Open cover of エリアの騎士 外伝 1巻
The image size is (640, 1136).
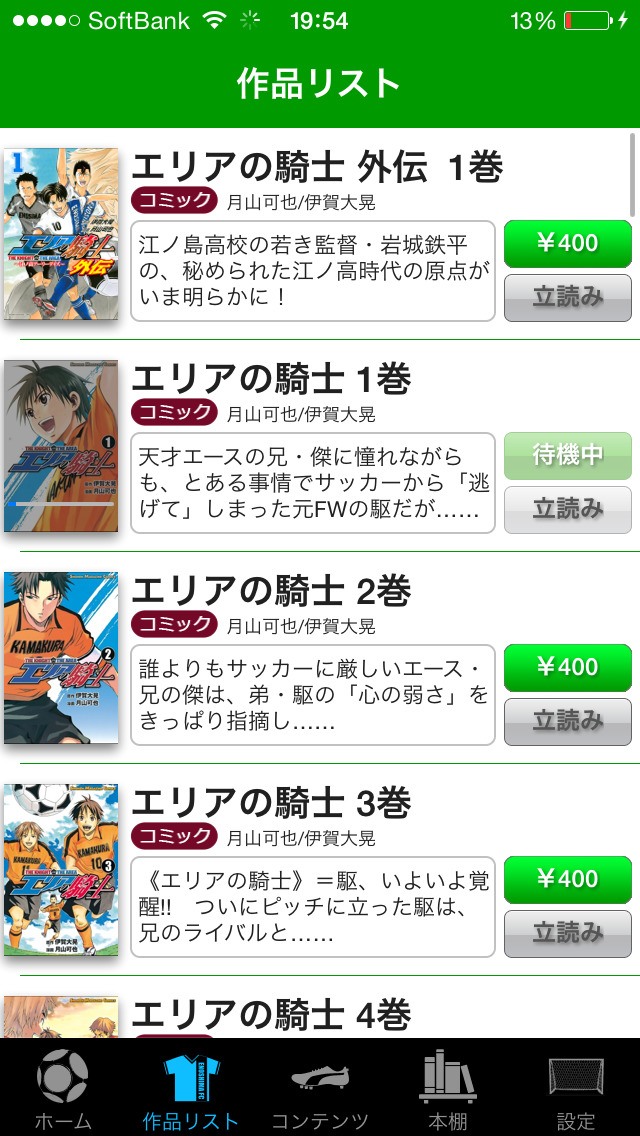[61, 234]
